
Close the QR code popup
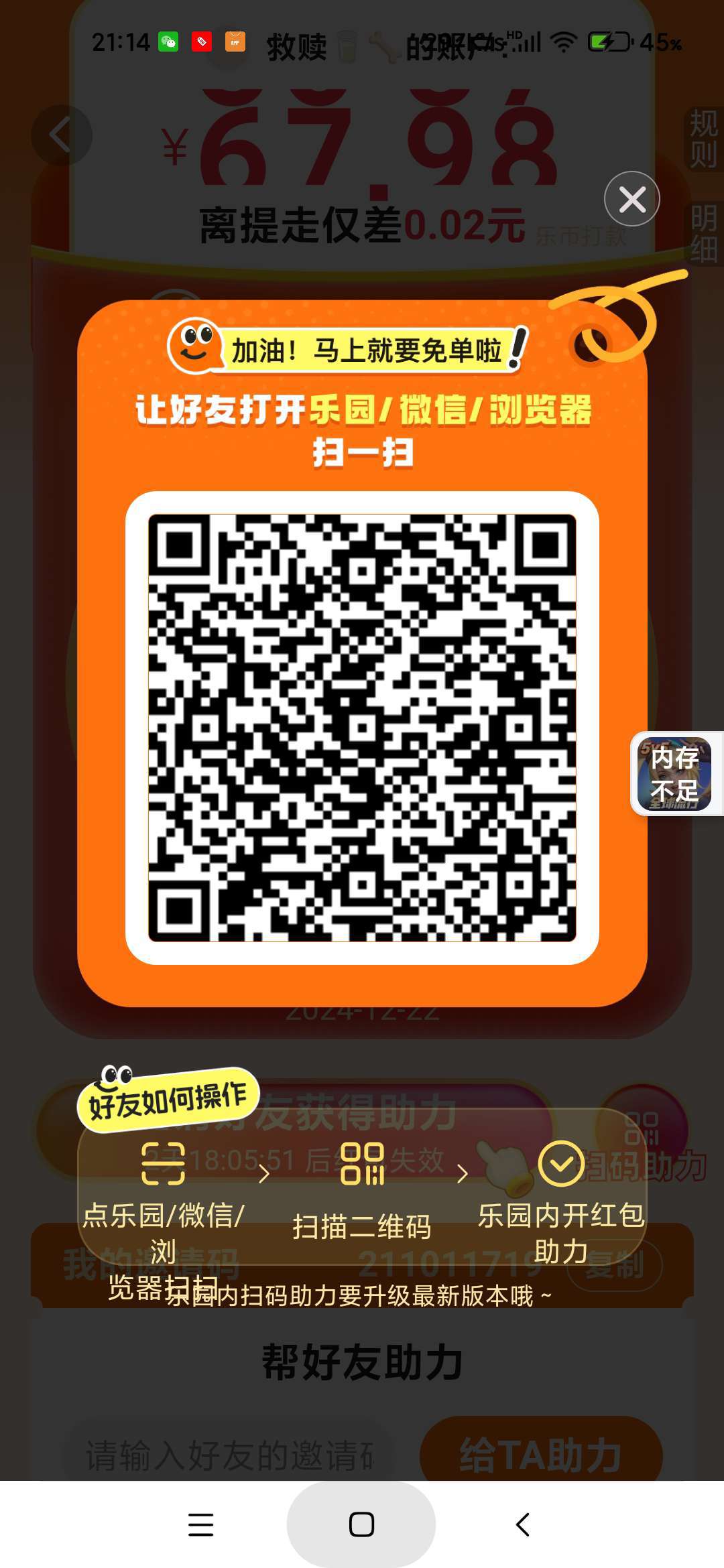pyautogui.click(x=631, y=199)
